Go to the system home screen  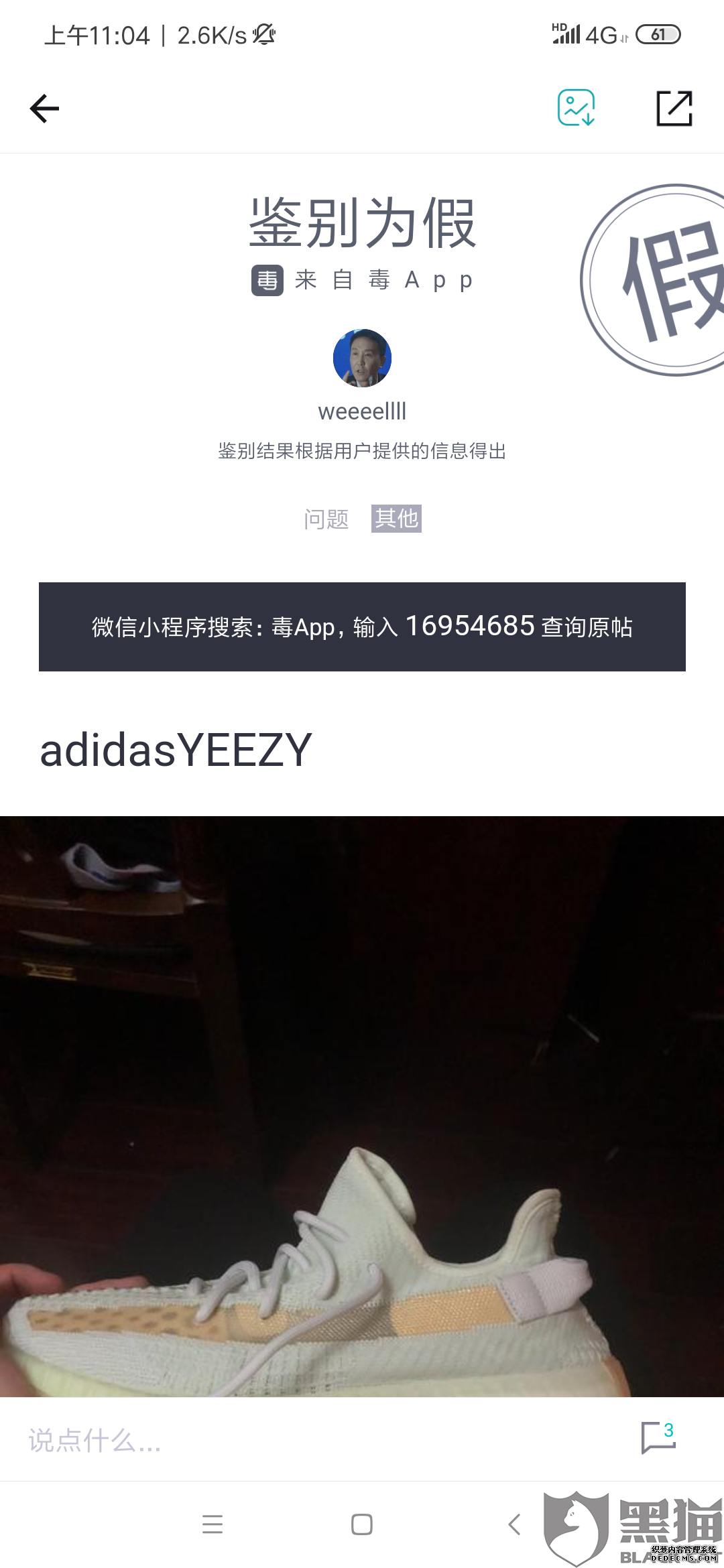coord(362,1524)
